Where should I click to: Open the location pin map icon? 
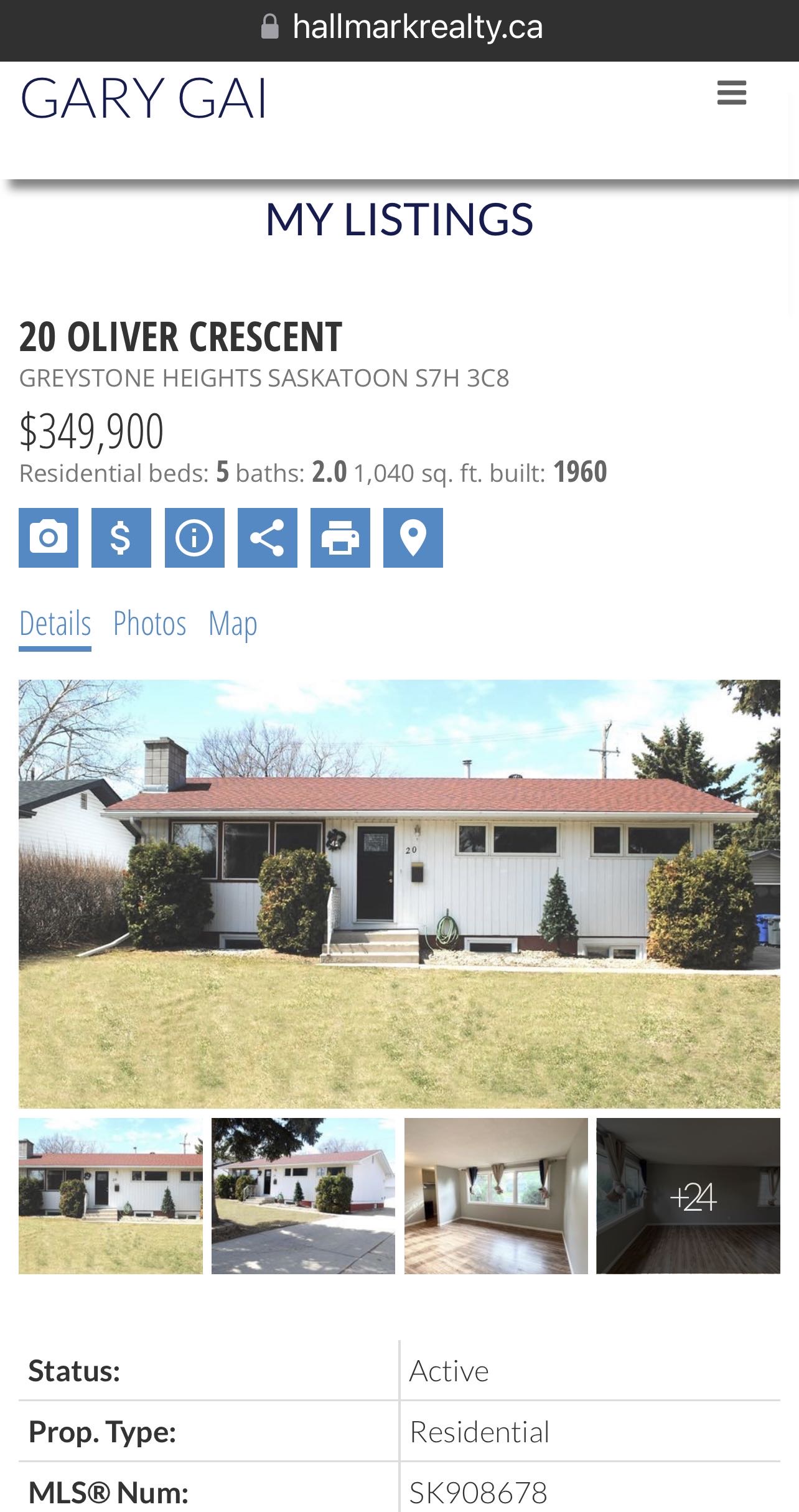(413, 537)
